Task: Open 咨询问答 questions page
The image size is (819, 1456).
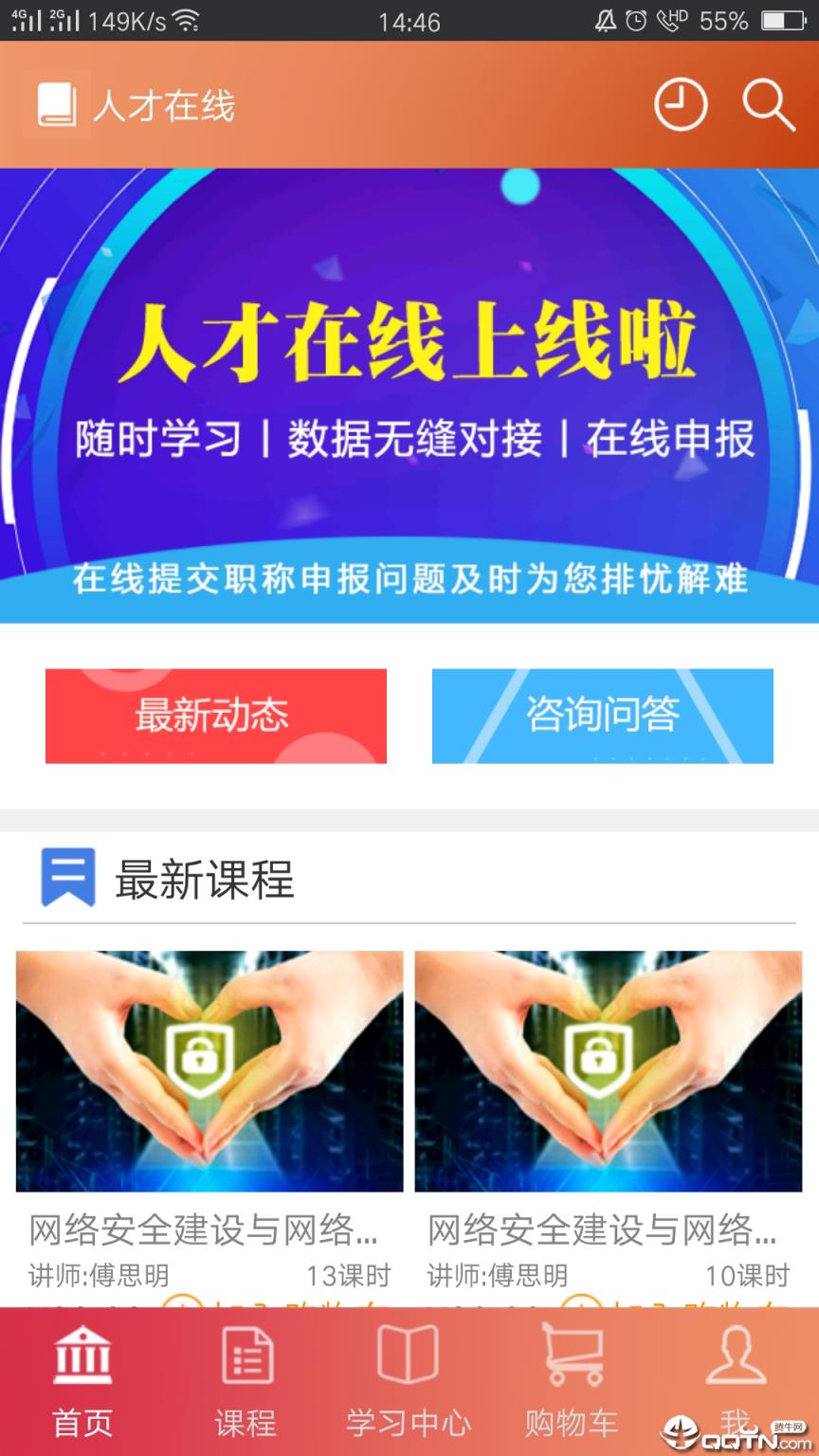Action: pos(603,716)
